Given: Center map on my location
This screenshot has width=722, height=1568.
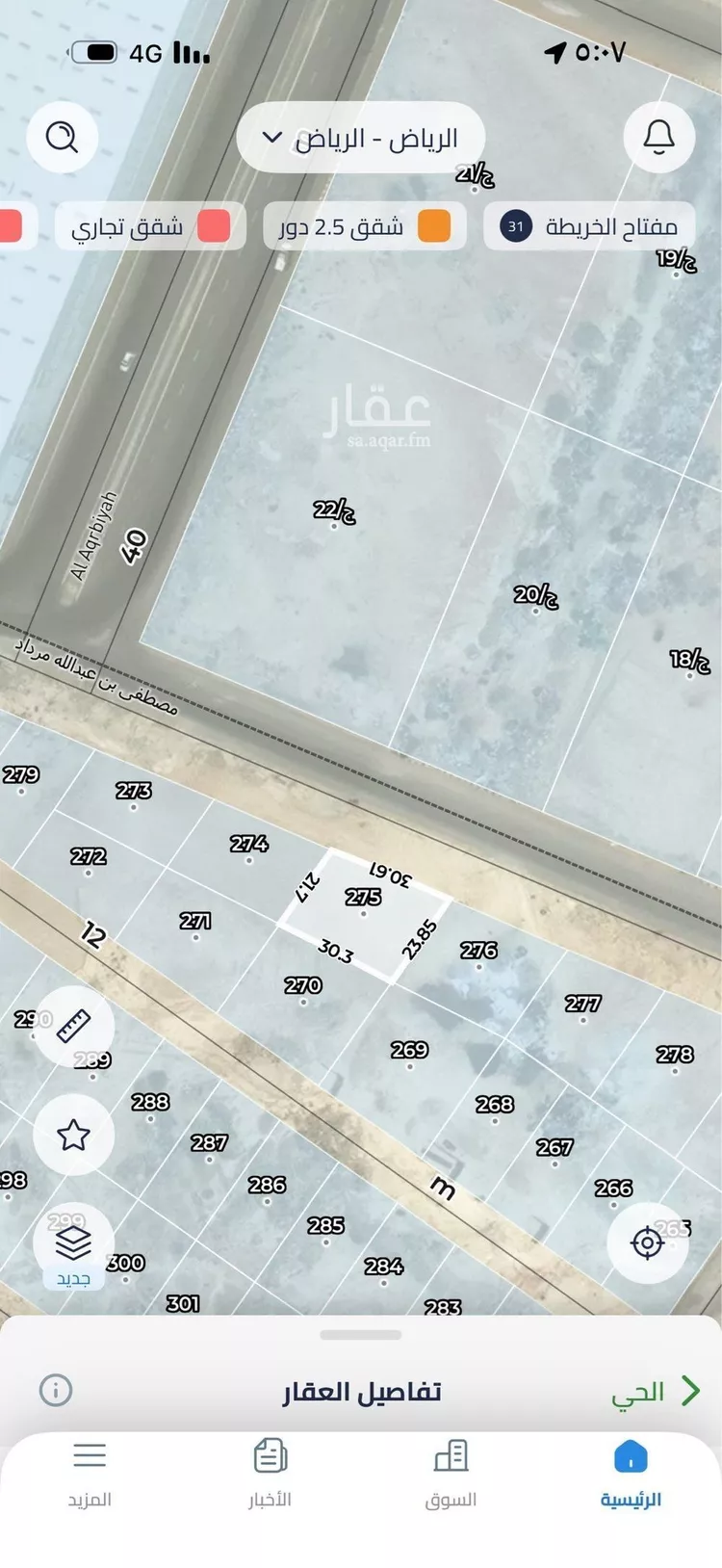Looking at the screenshot, I should coord(647,1243).
